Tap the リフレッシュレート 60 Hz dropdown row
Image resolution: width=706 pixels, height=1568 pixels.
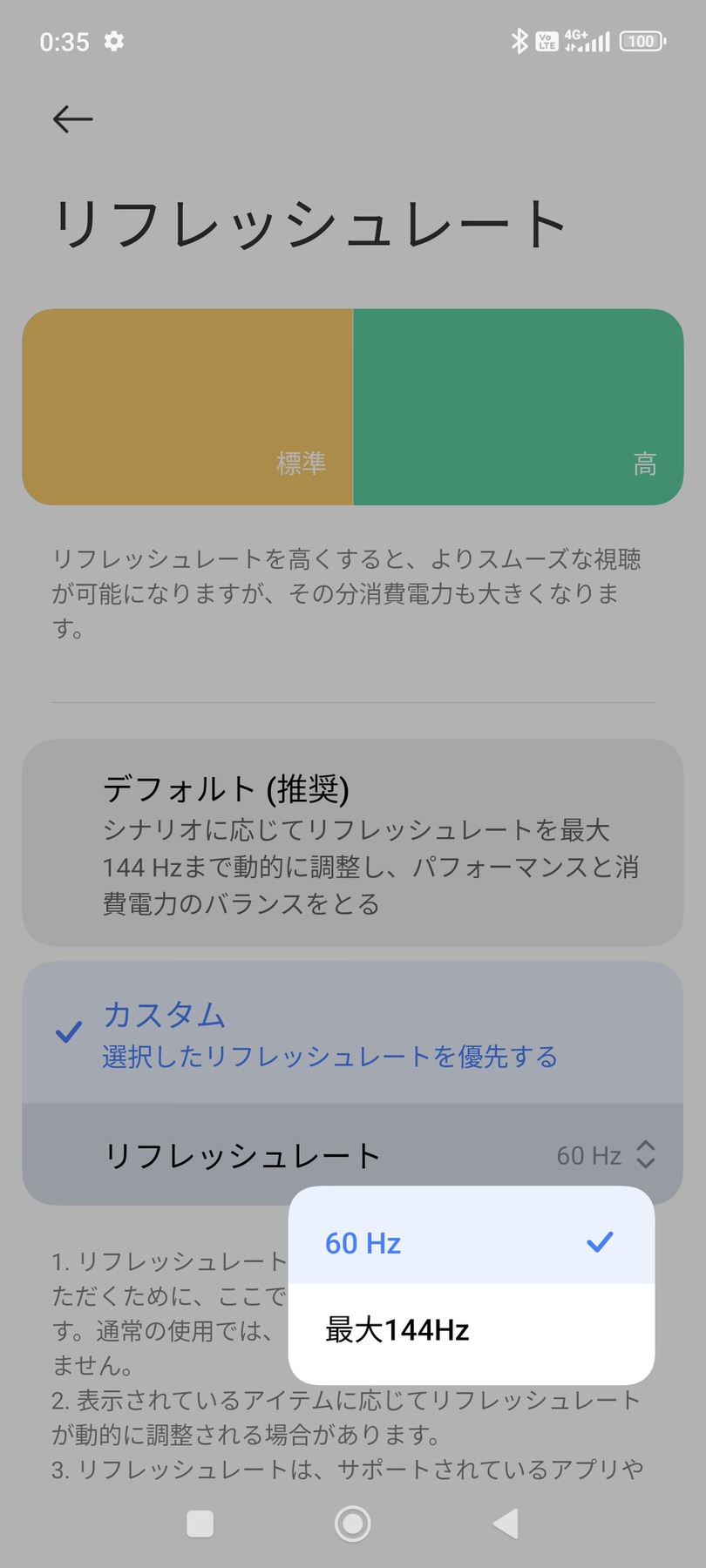click(352, 1155)
